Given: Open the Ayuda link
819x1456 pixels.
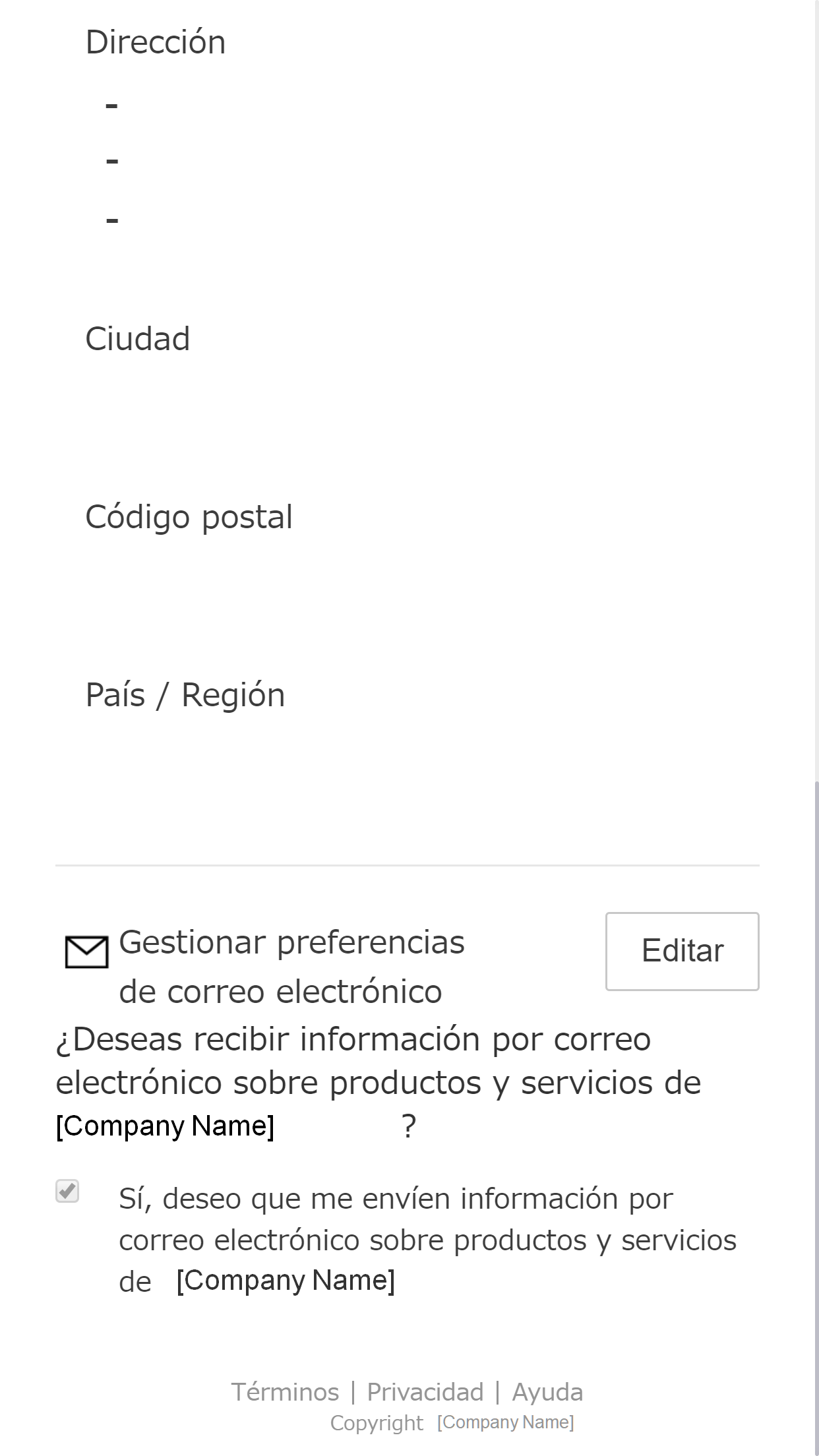Looking at the screenshot, I should pyautogui.click(x=547, y=1391).
